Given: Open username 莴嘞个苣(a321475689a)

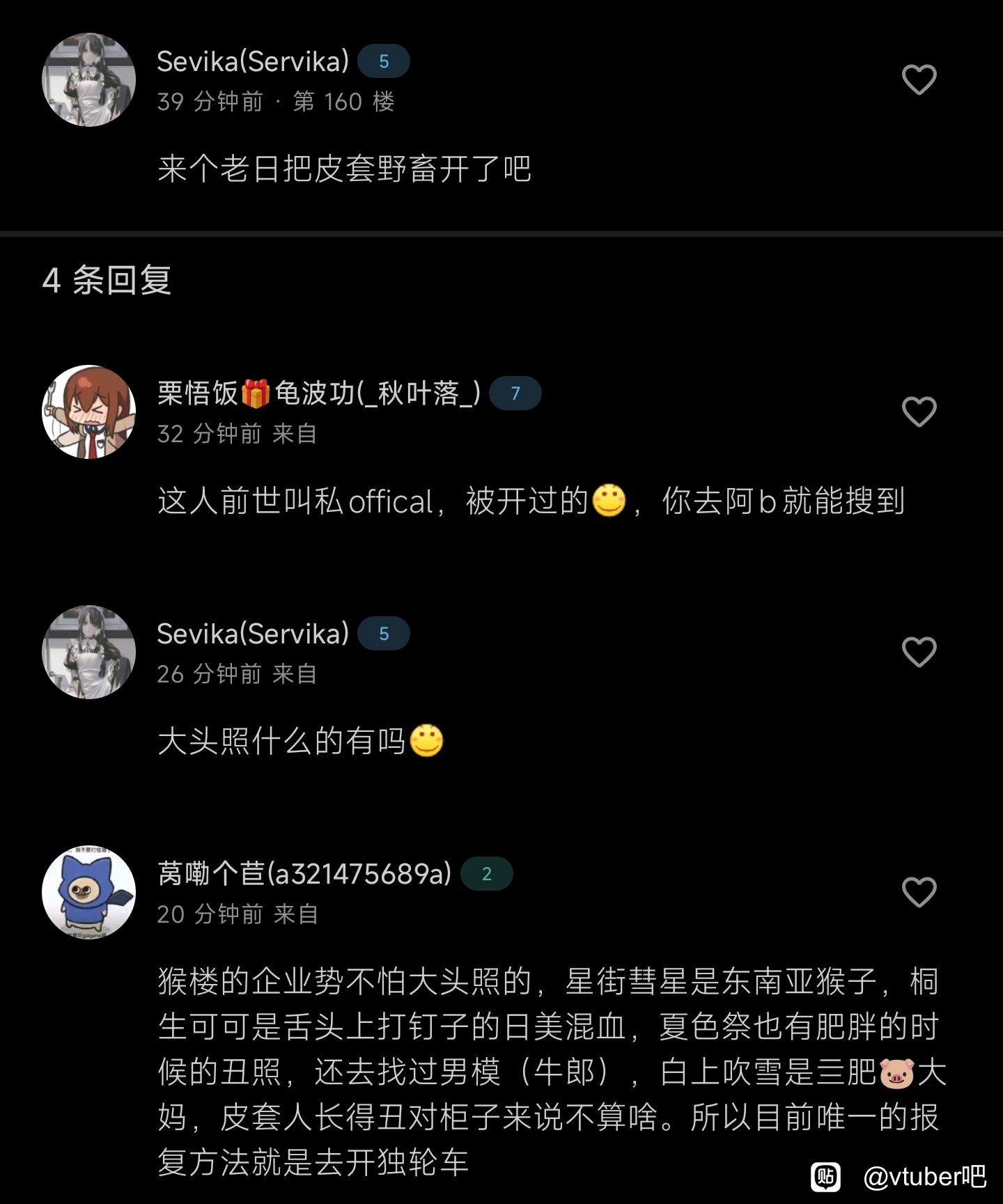Looking at the screenshot, I should (304, 874).
